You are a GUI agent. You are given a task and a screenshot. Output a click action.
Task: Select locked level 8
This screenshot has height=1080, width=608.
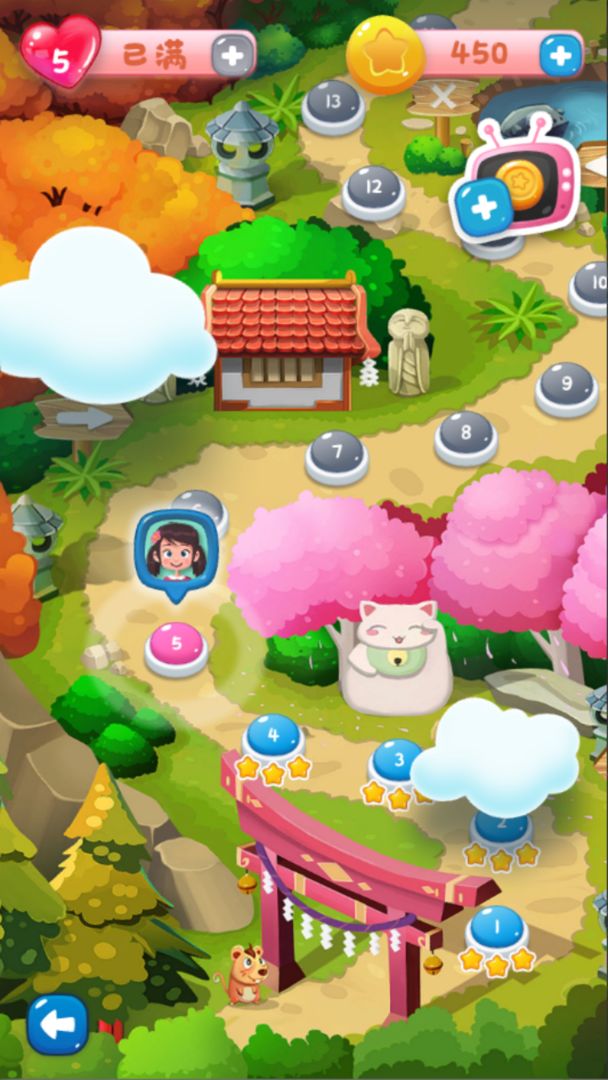[466, 435]
